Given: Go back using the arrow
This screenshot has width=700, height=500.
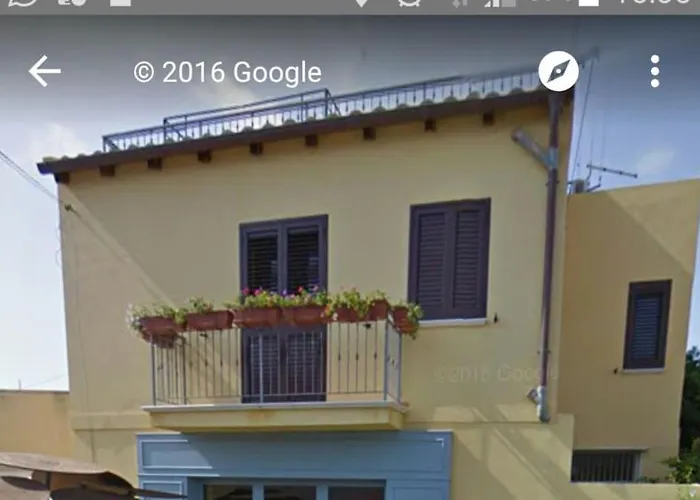Looking at the screenshot, I should (x=44, y=72).
